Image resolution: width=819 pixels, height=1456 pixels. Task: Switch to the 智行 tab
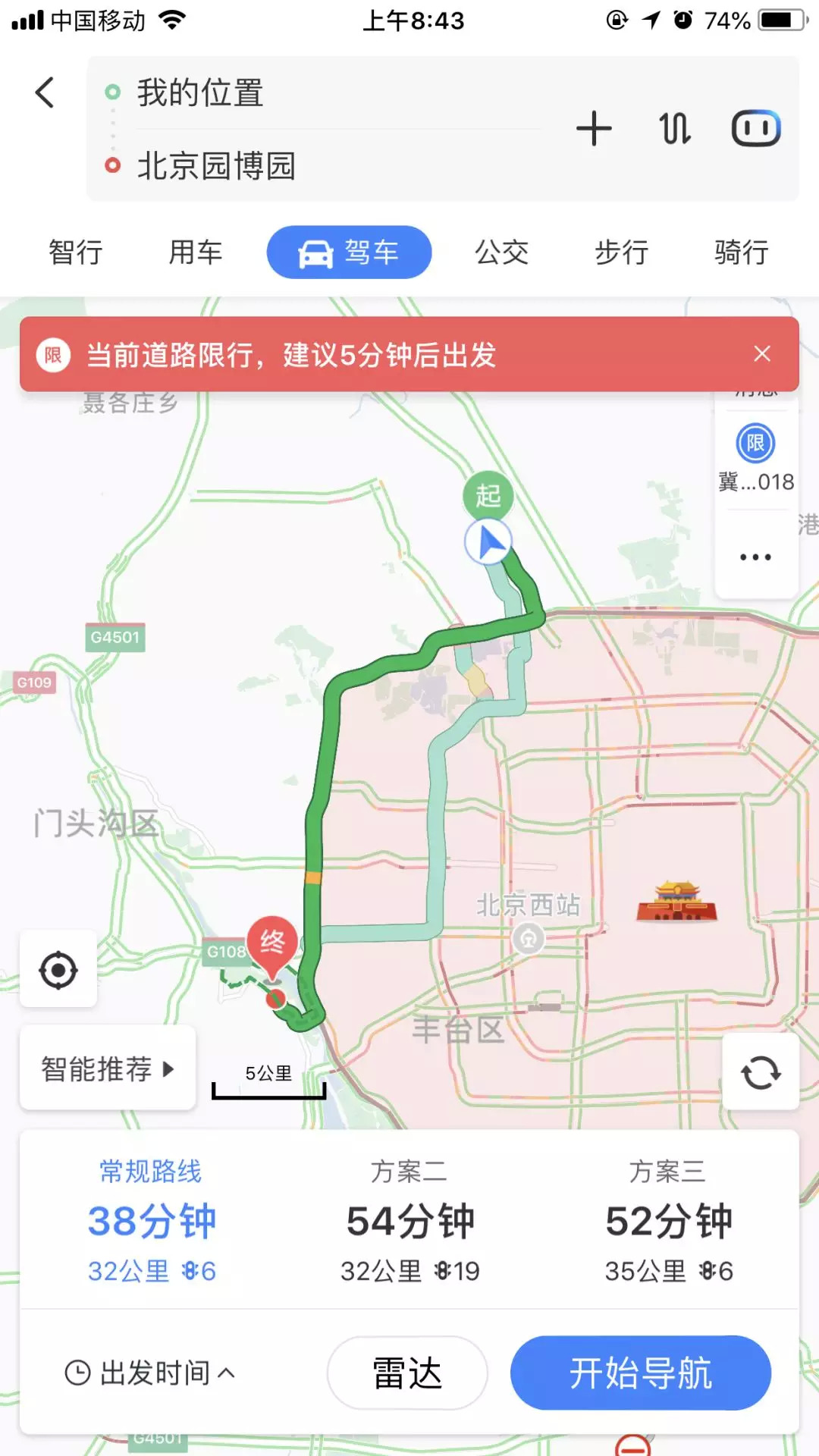click(76, 252)
